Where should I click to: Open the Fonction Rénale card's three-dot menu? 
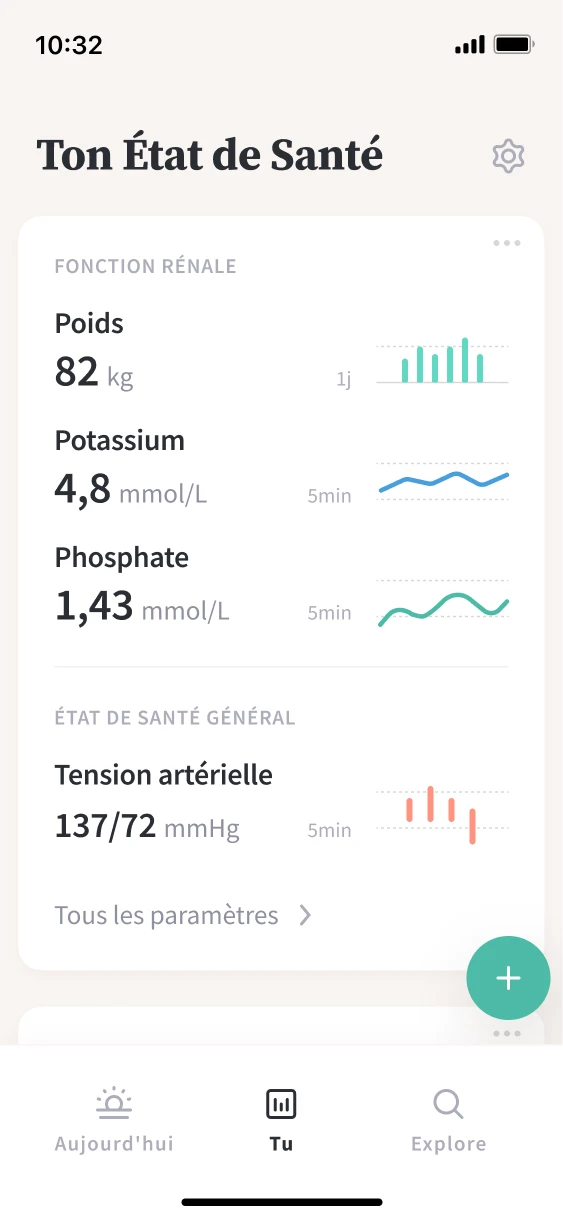(x=507, y=243)
